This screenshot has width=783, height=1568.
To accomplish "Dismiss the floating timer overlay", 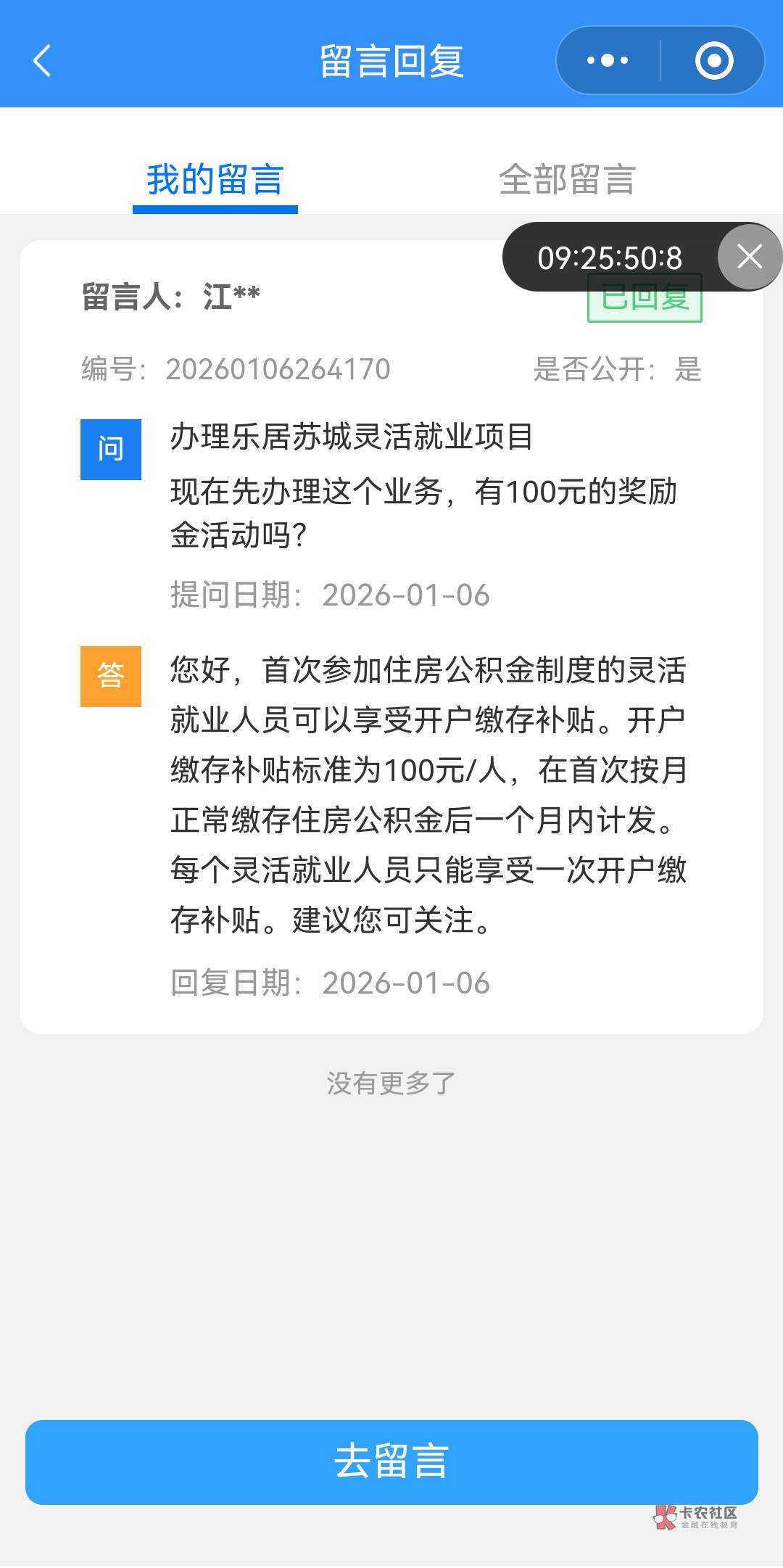I will (x=750, y=257).
